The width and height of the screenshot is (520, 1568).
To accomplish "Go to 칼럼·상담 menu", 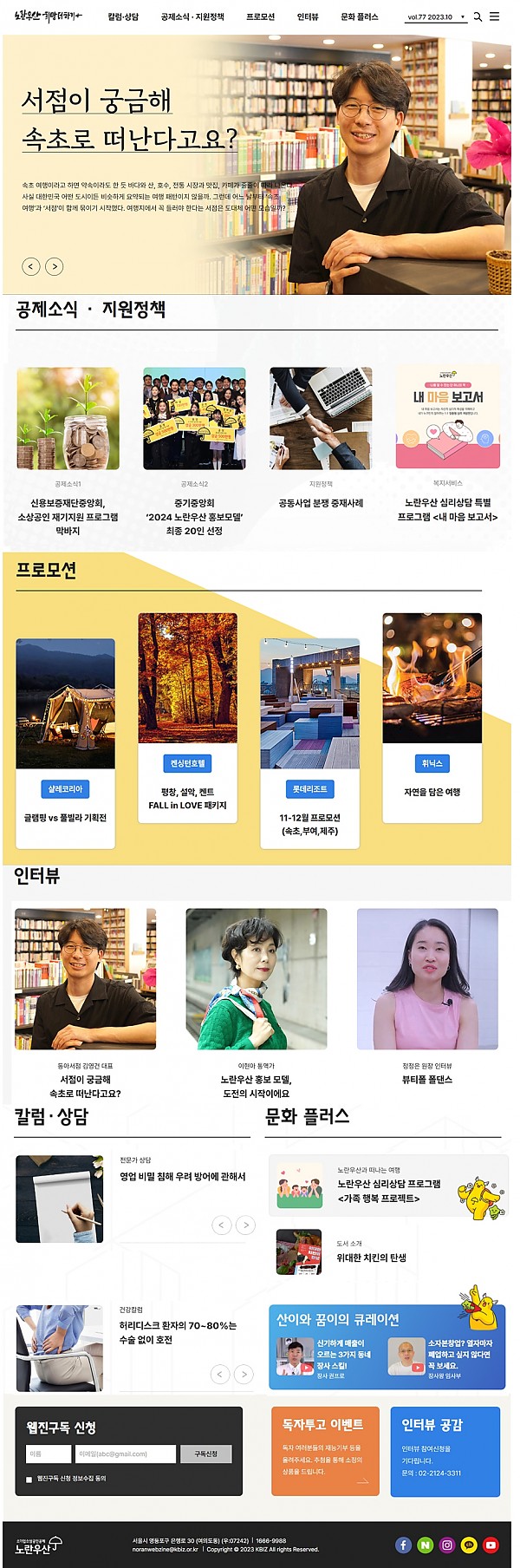I will 123,16.
